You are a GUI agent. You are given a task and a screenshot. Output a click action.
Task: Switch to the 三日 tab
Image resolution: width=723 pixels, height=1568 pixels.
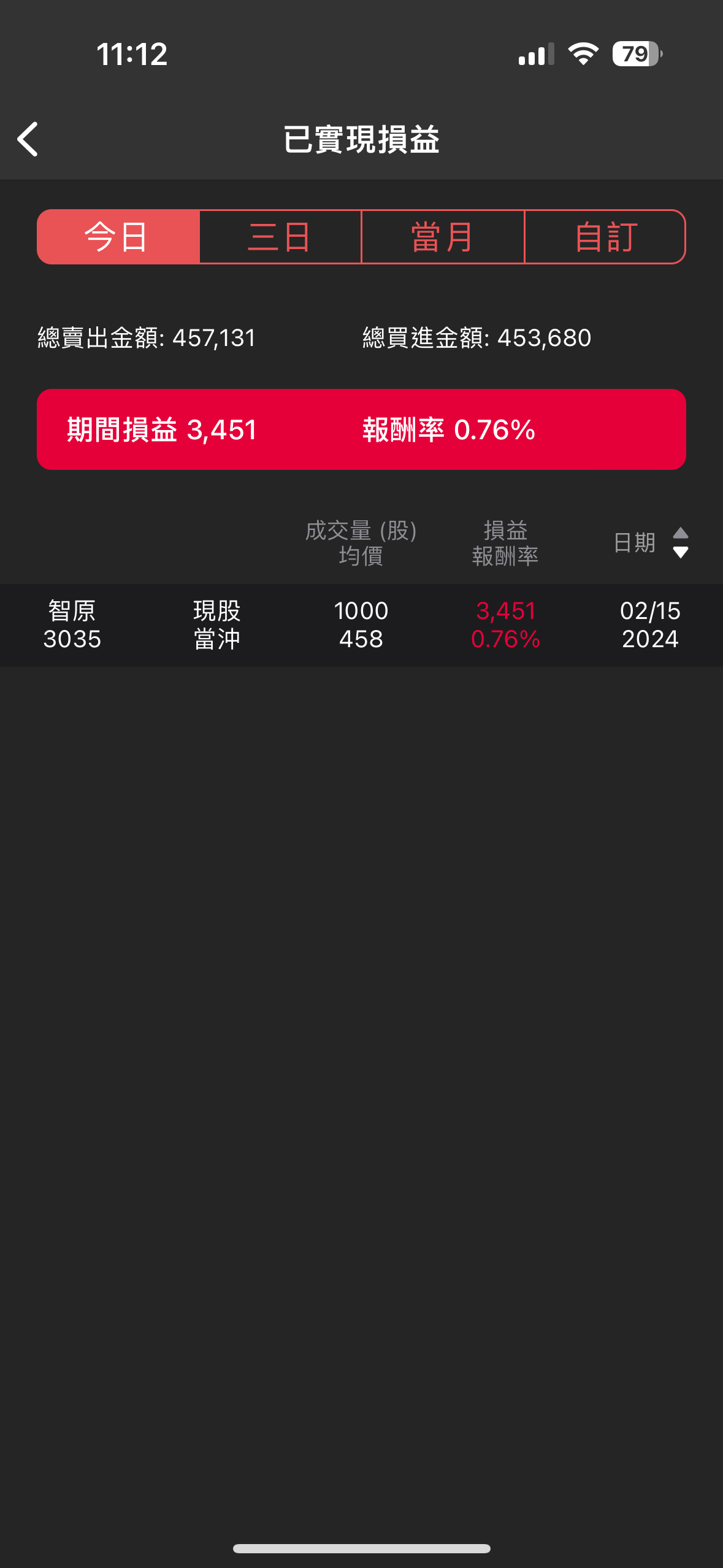click(x=280, y=237)
